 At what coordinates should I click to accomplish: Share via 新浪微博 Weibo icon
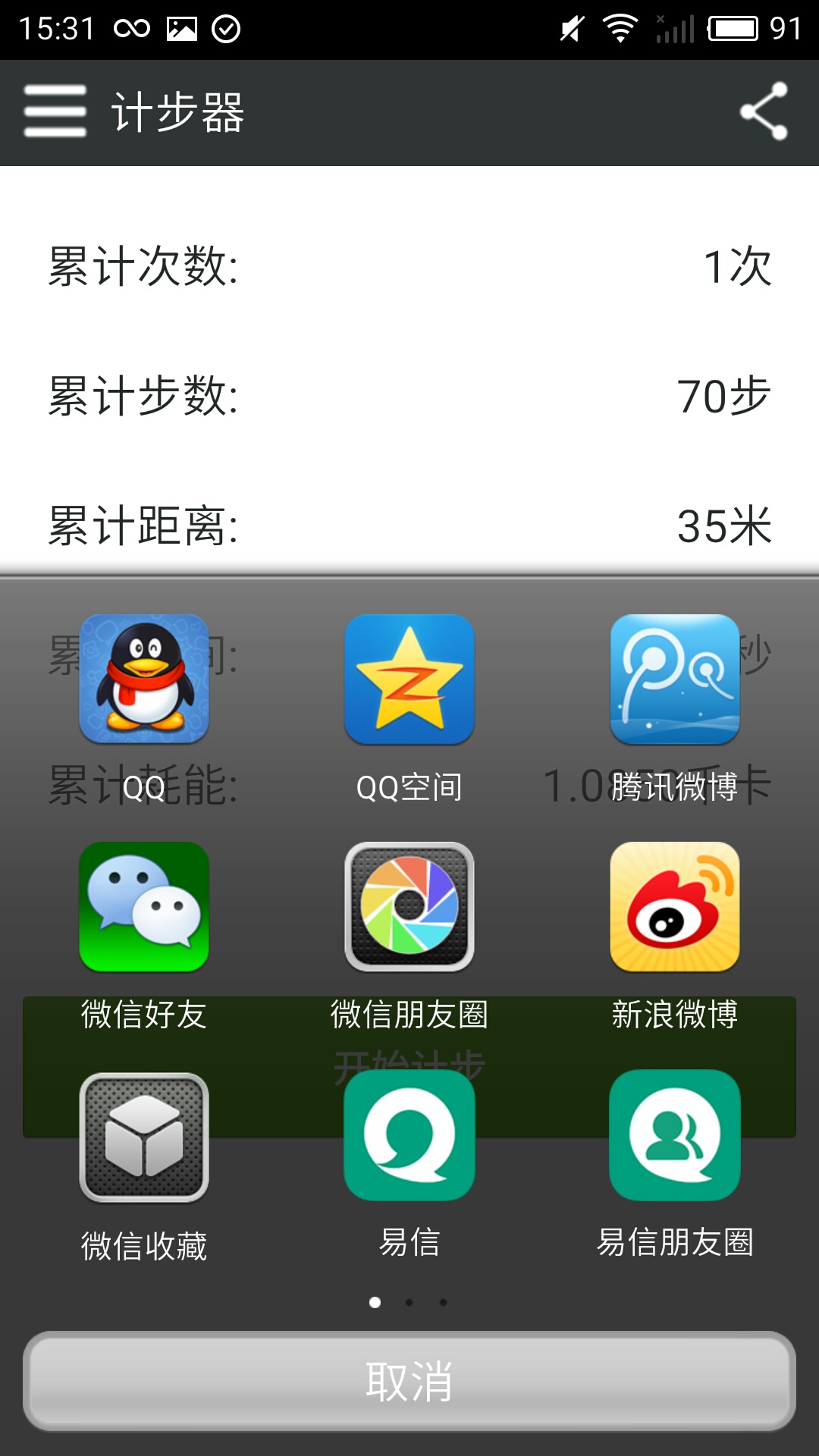675,908
